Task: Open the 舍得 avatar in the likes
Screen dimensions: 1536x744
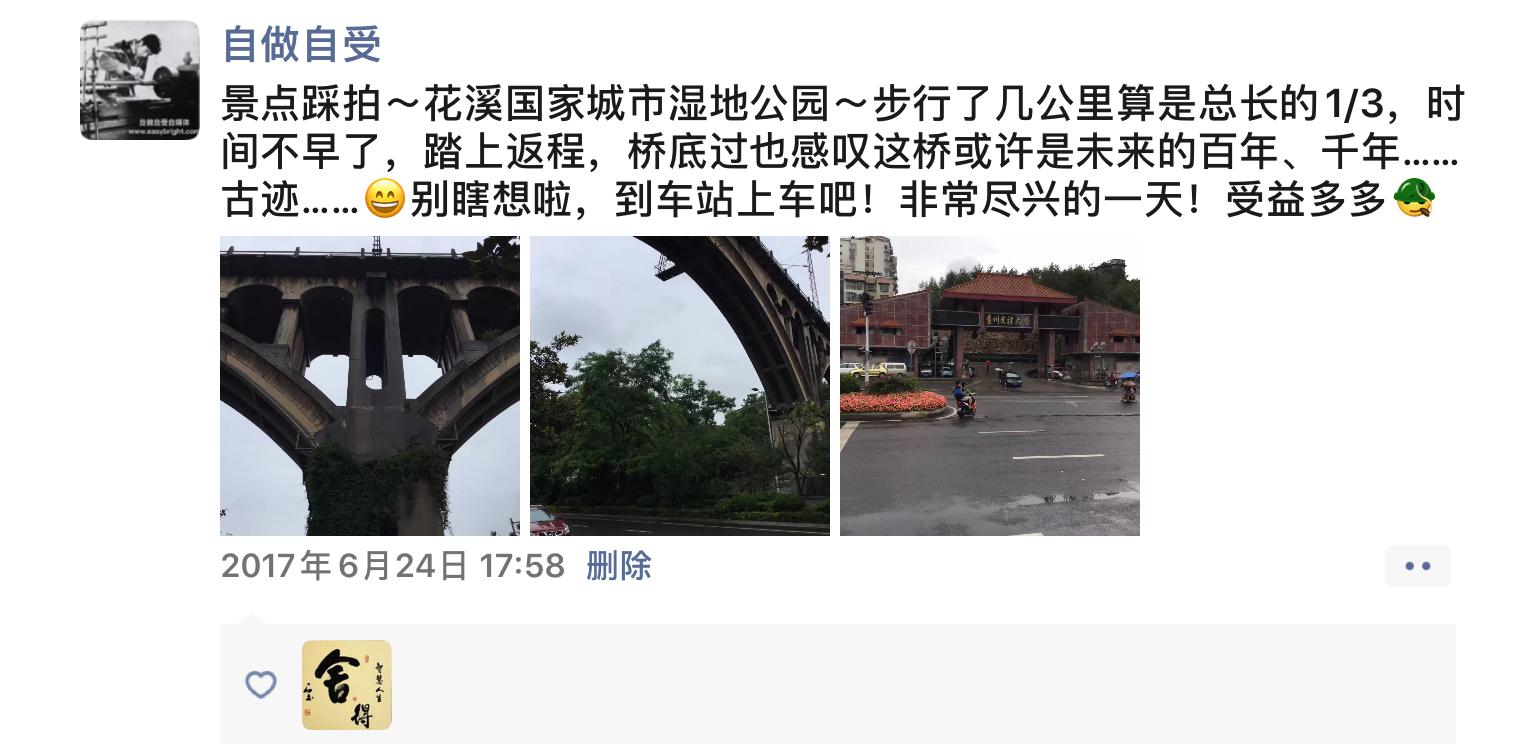Action: 346,685
